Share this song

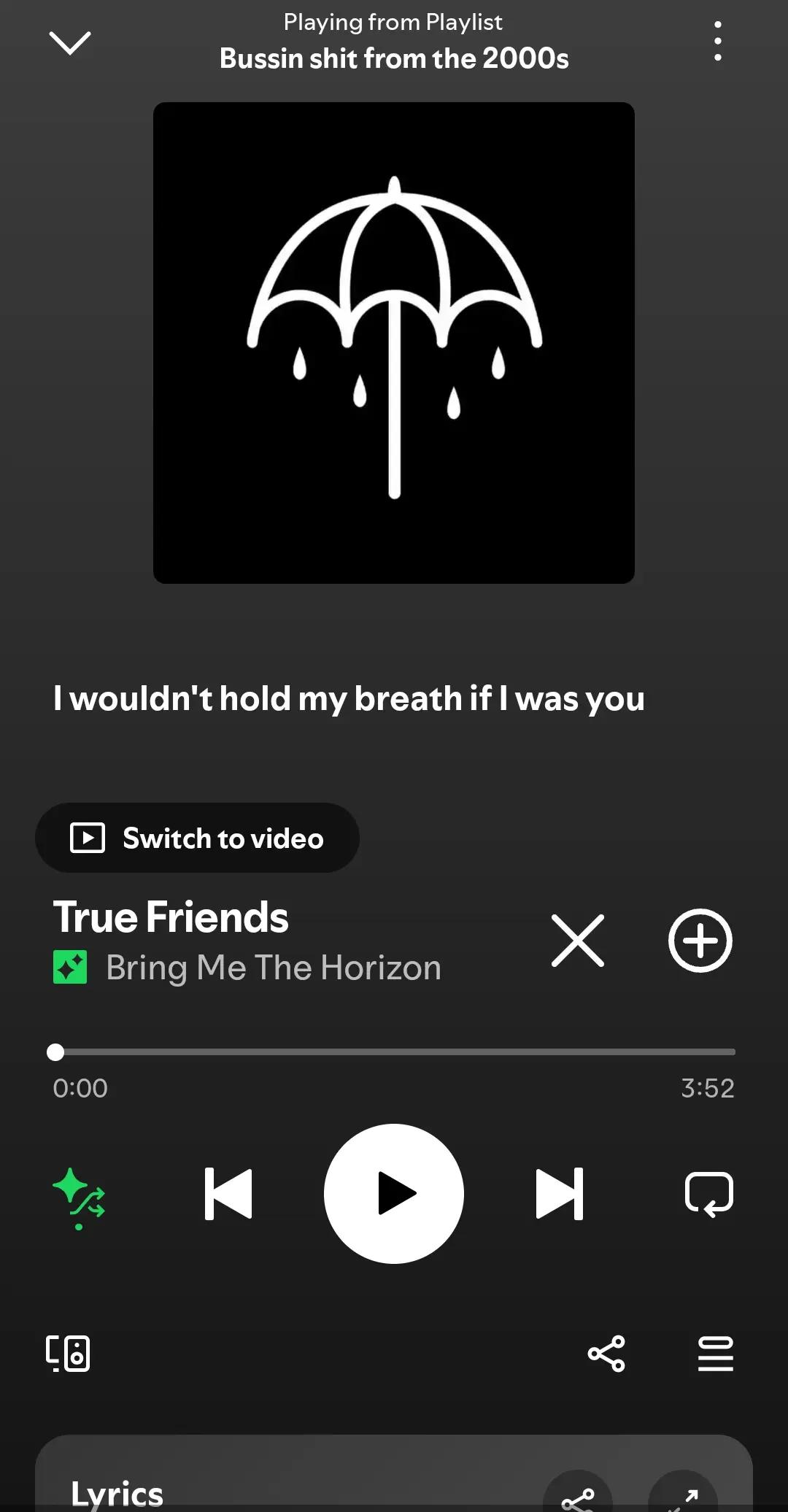606,1354
